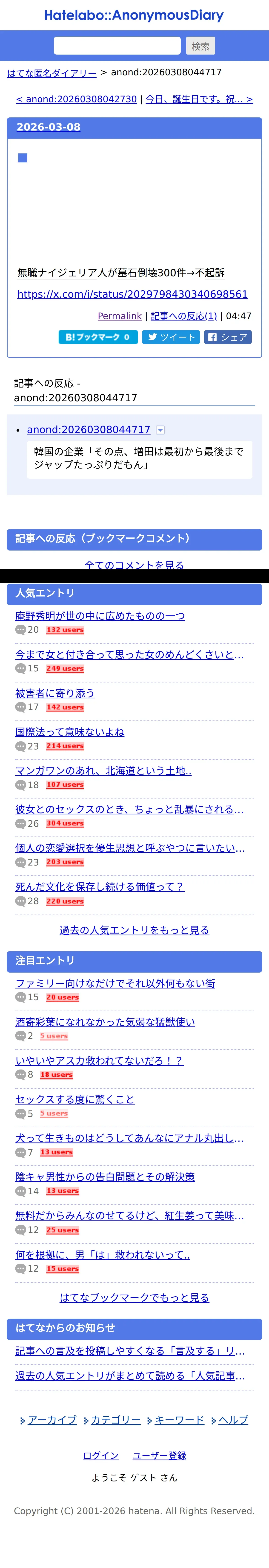Viewport: 269px width, 1568px height.
Task: Share the entry via ツイート button
Action: tap(171, 337)
